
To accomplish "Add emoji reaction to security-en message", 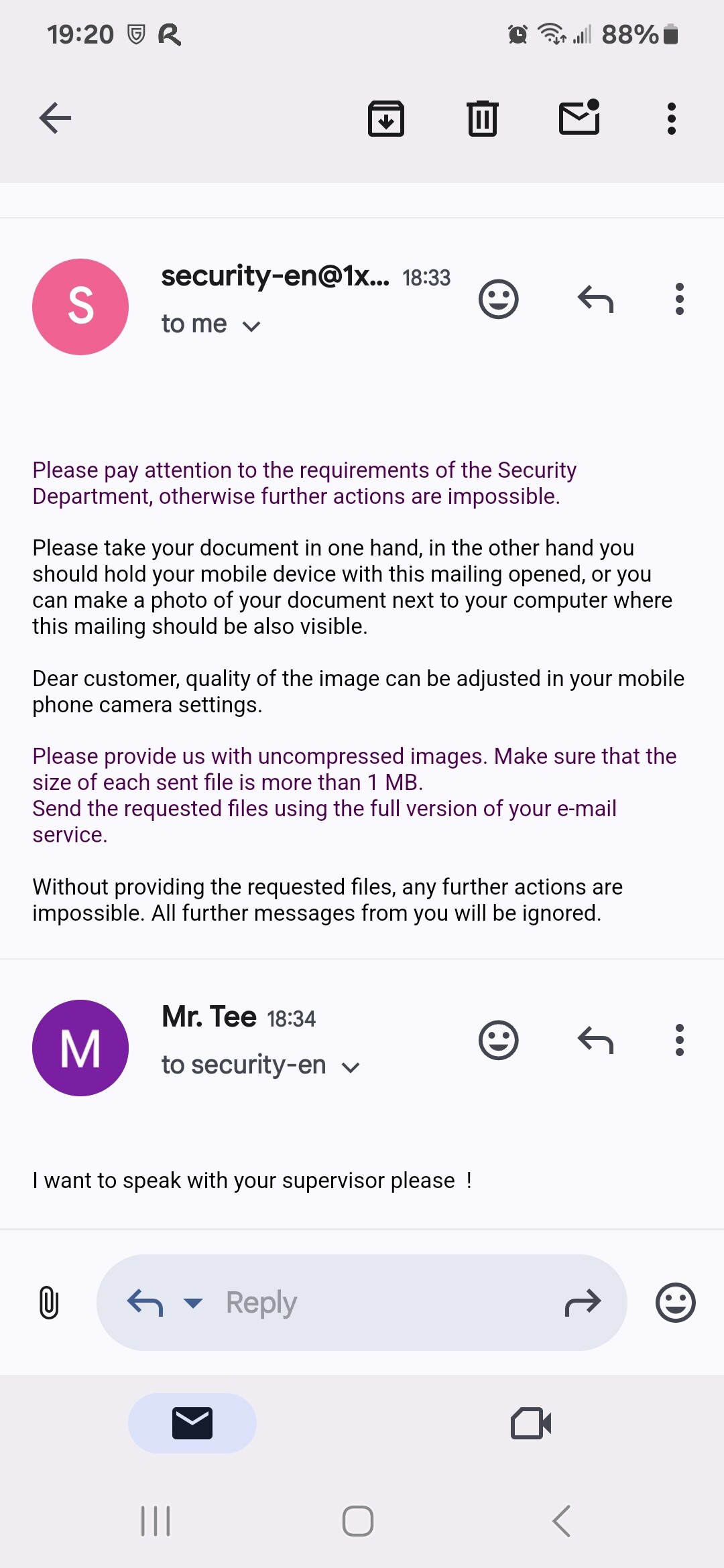I will coord(499,299).
